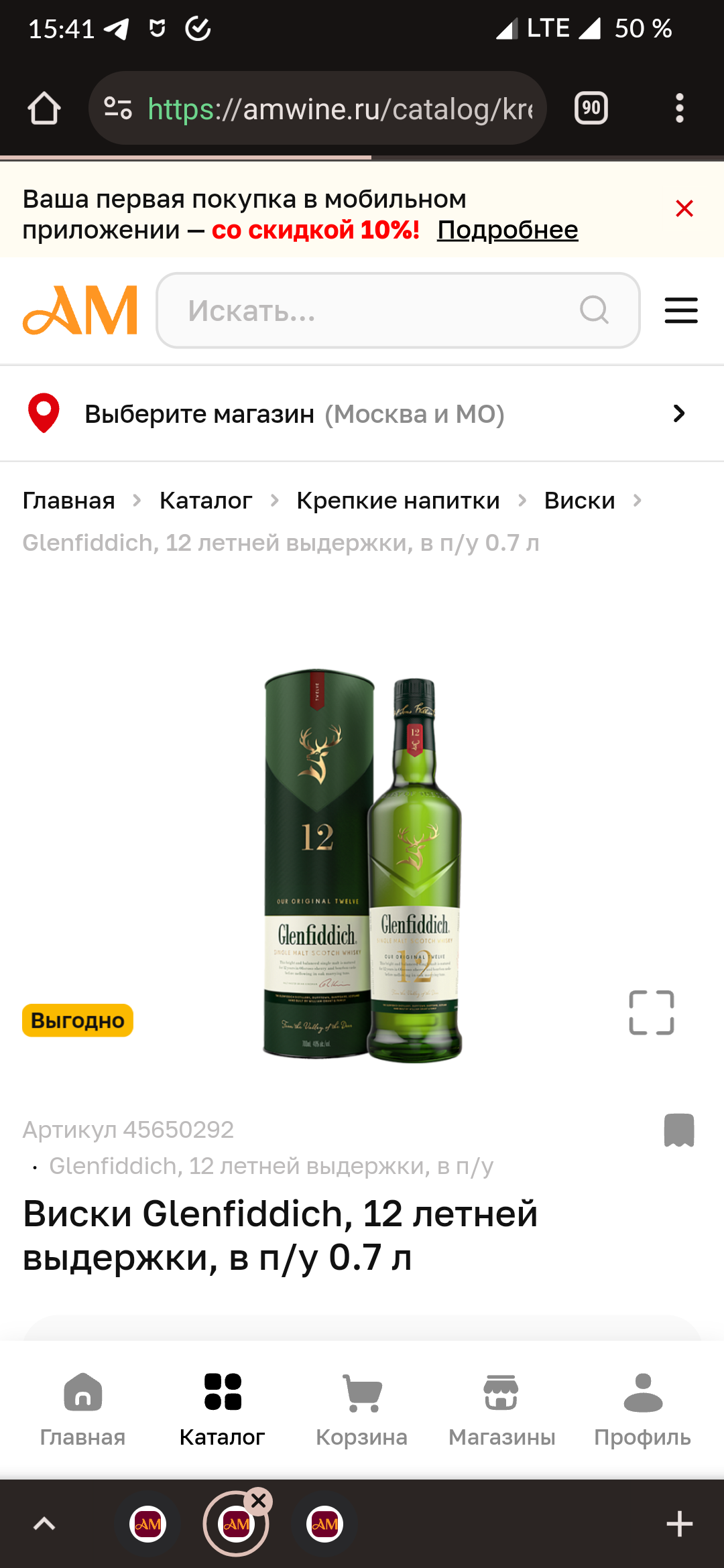
Task: Go to Главная breadcrumb link
Action: click(68, 501)
